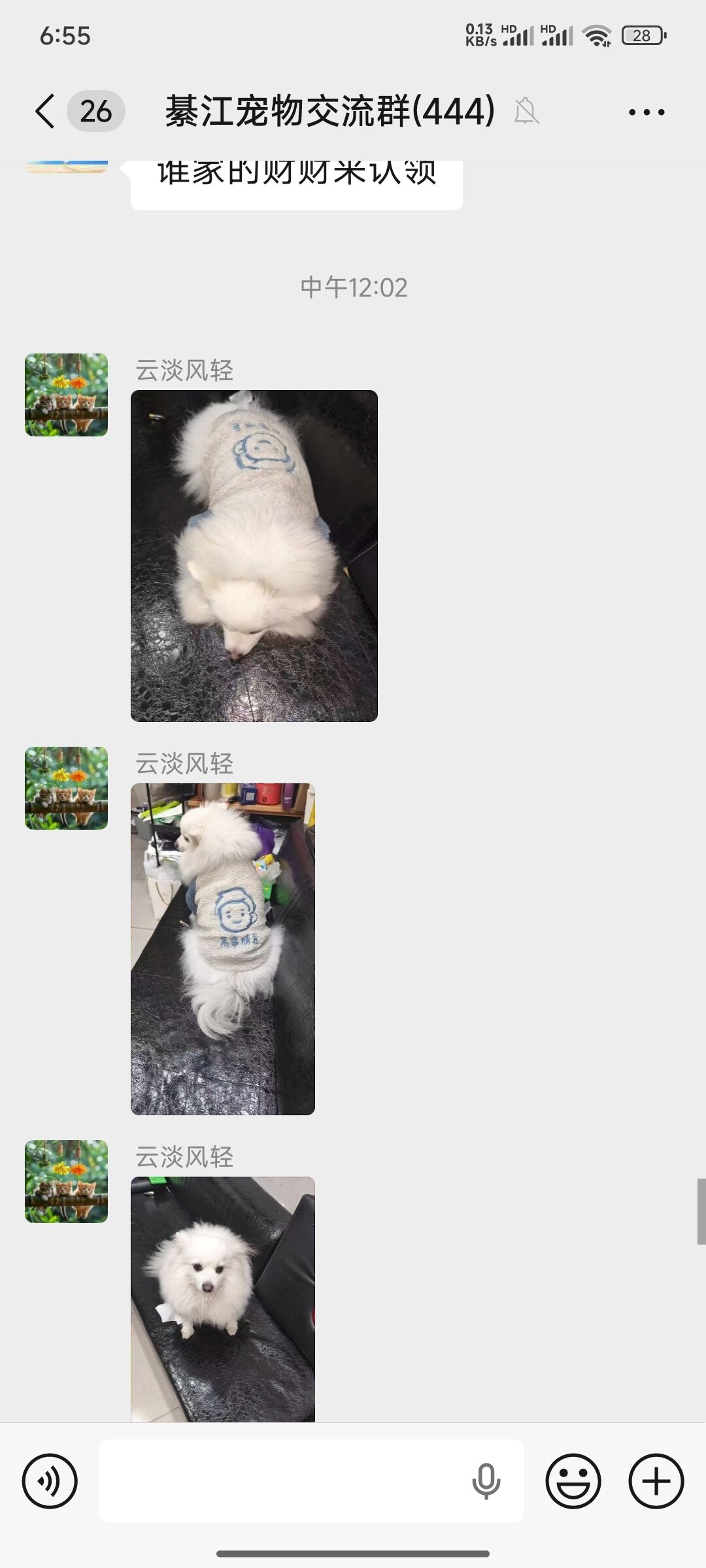The height and width of the screenshot is (1568, 706).
Task: Tap the message text input field
Action: pyautogui.click(x=281, y=1481)
